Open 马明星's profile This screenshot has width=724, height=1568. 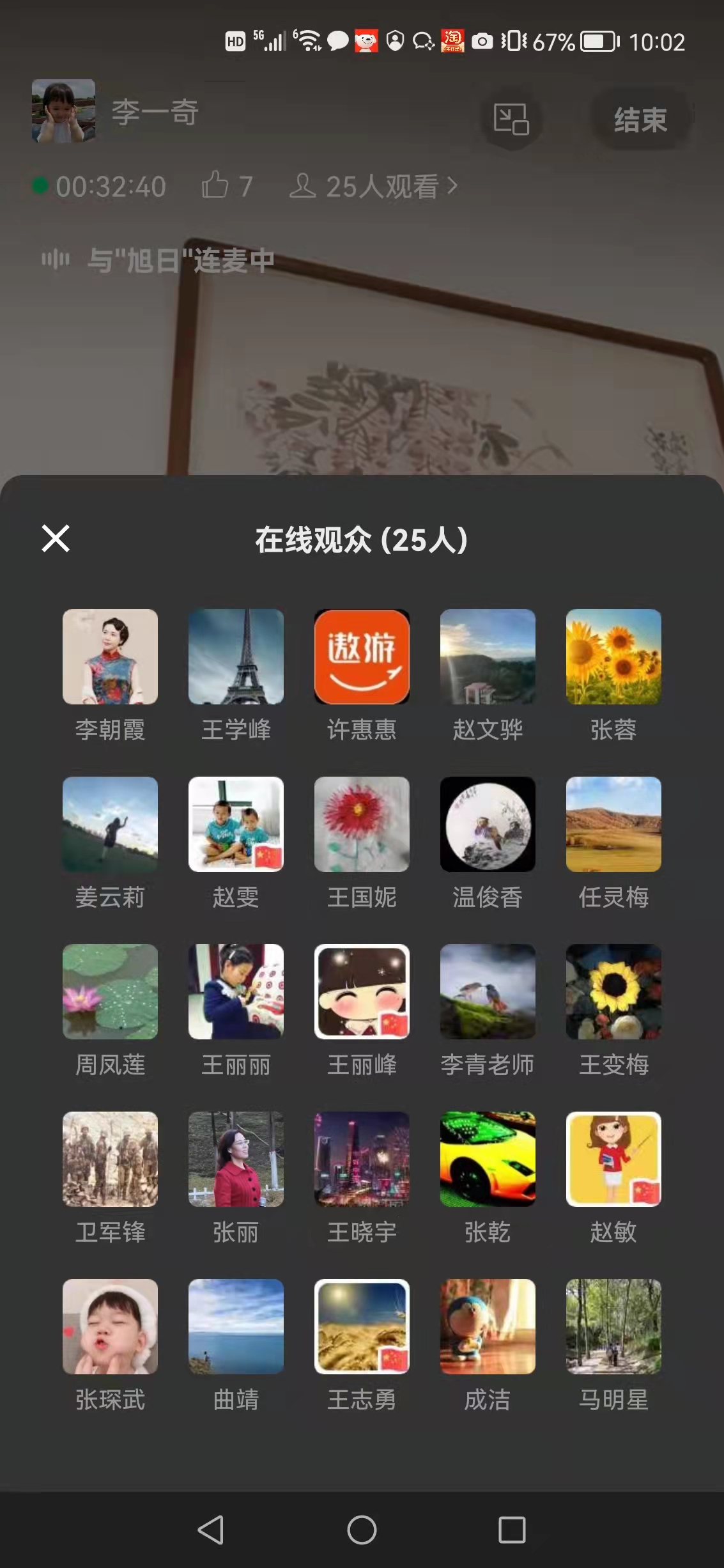(x=613, y=1326)
